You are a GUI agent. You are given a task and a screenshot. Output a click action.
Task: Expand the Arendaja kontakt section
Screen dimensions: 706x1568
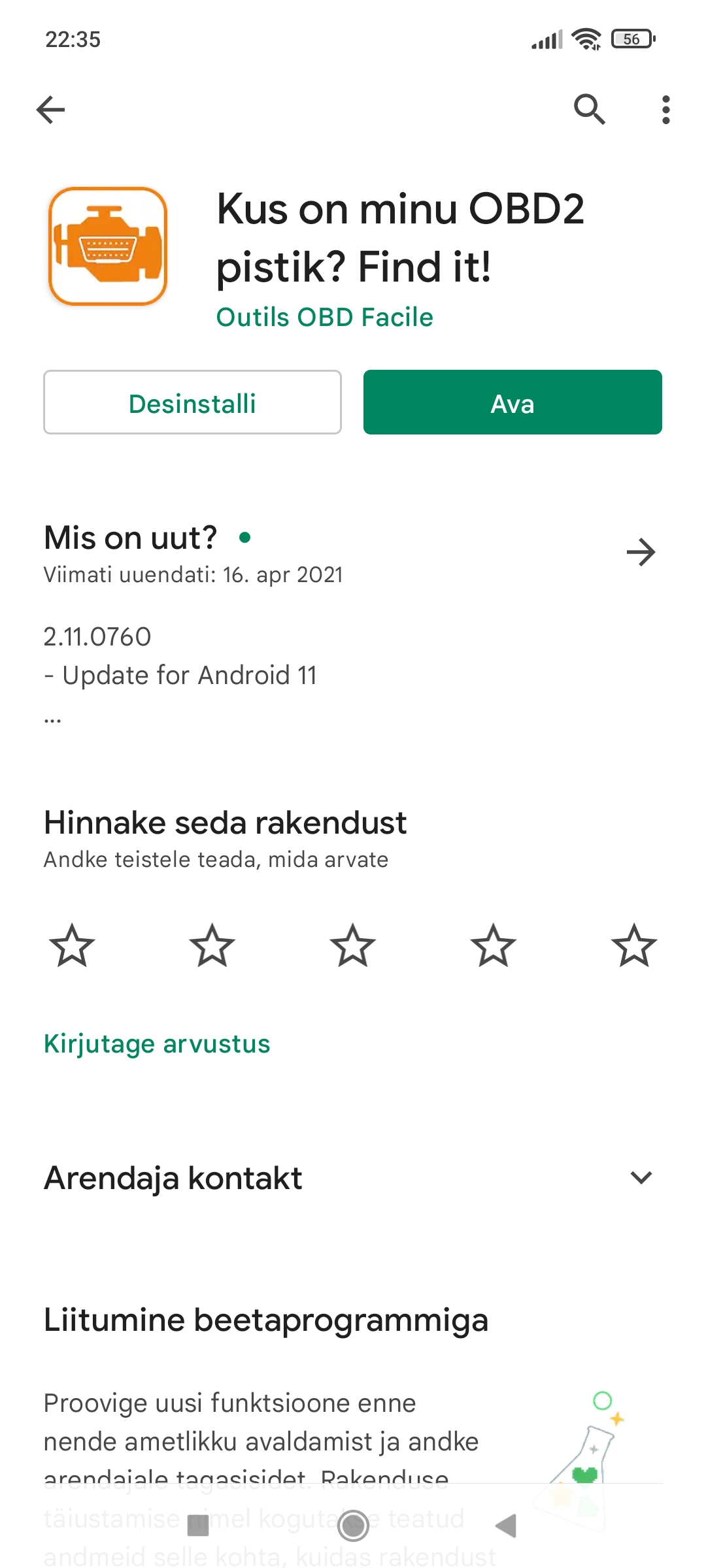pos(641,1178)
